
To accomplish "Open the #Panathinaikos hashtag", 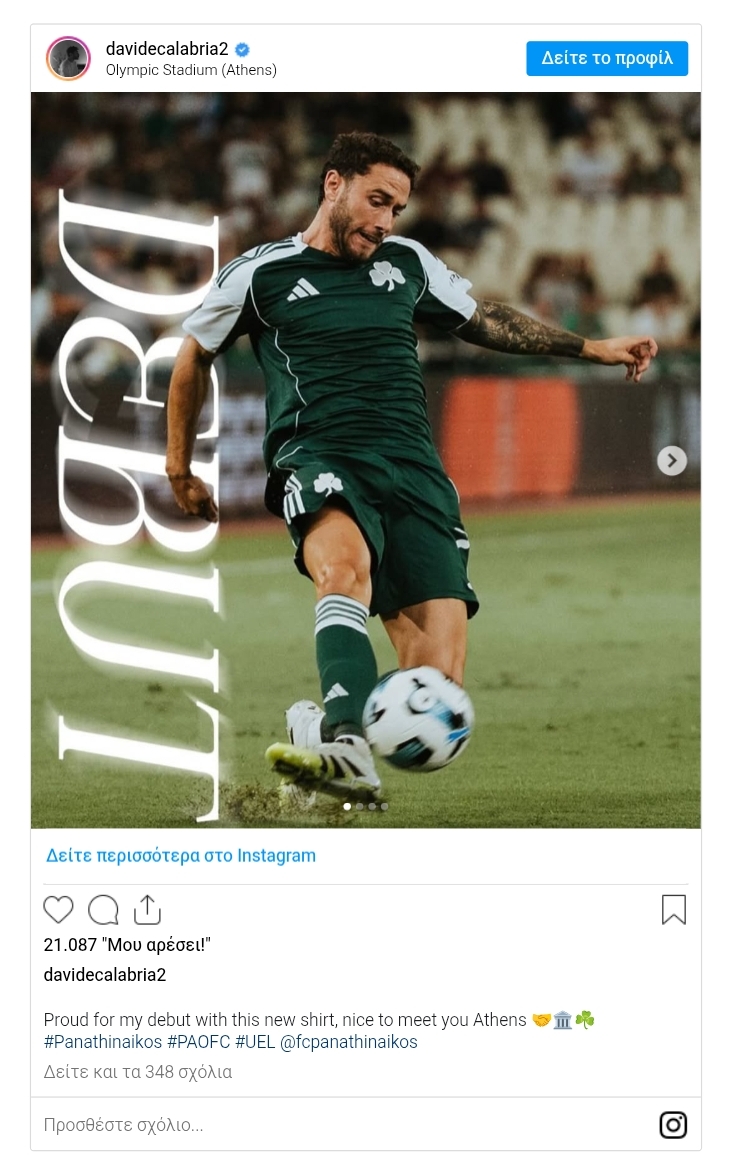I will 103,1042.
